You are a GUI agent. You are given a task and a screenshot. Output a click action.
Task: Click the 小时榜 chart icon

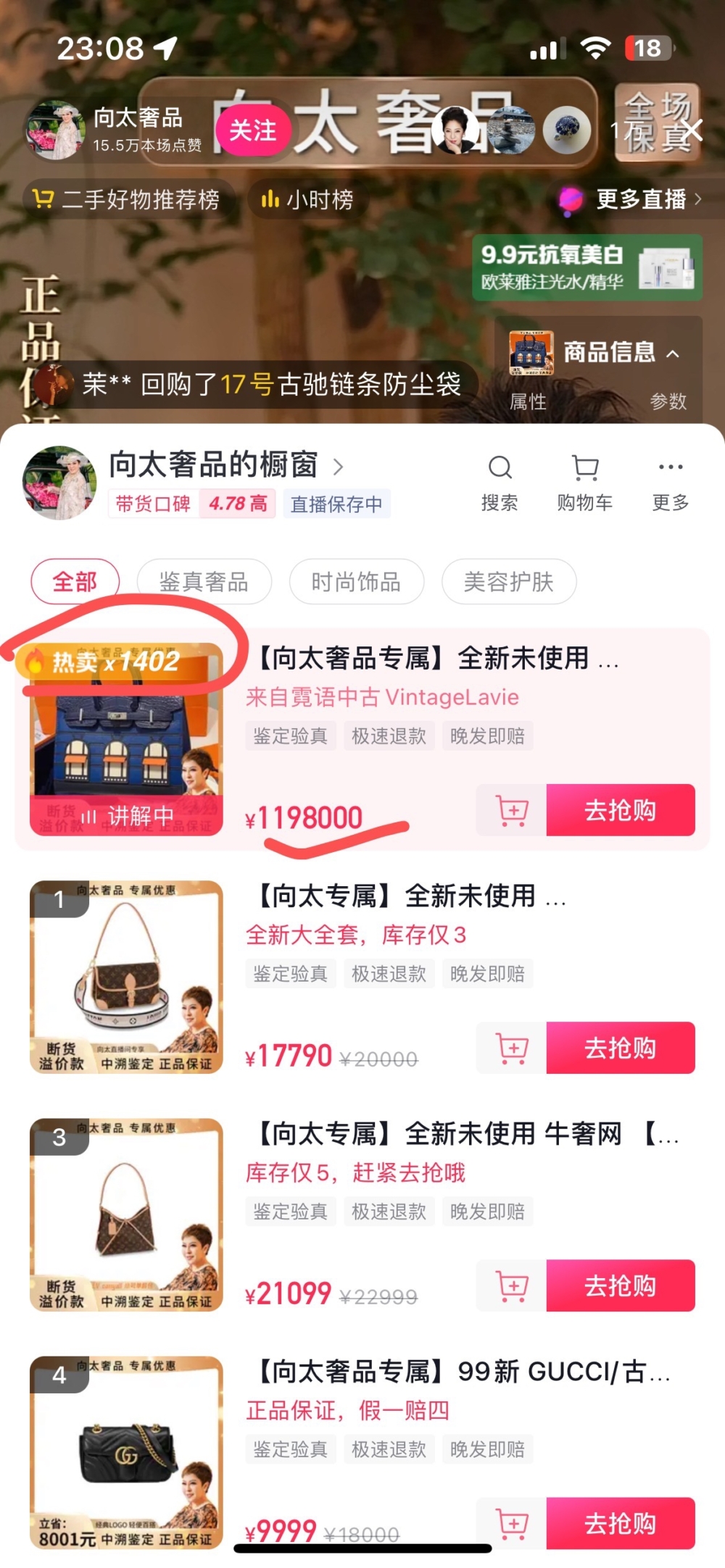270,201
